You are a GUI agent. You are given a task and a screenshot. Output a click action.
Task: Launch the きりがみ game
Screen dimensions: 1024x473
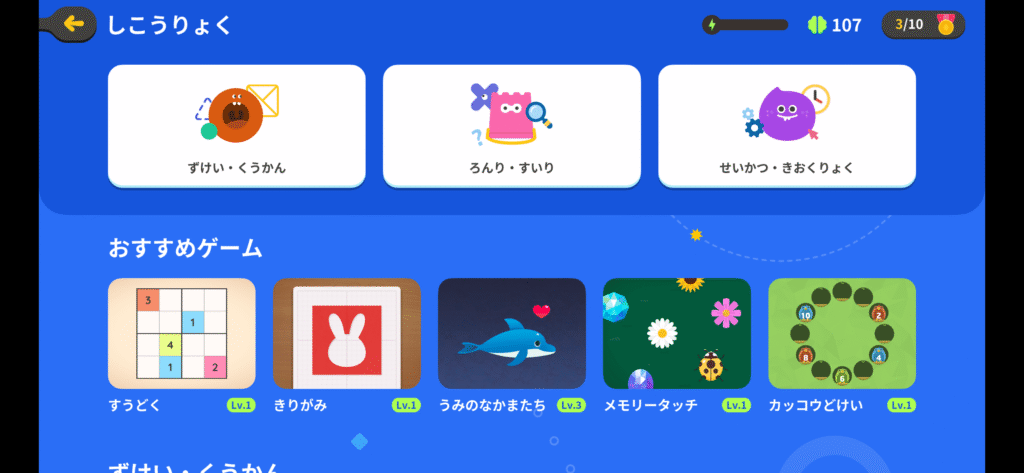(x=347, y=334)
